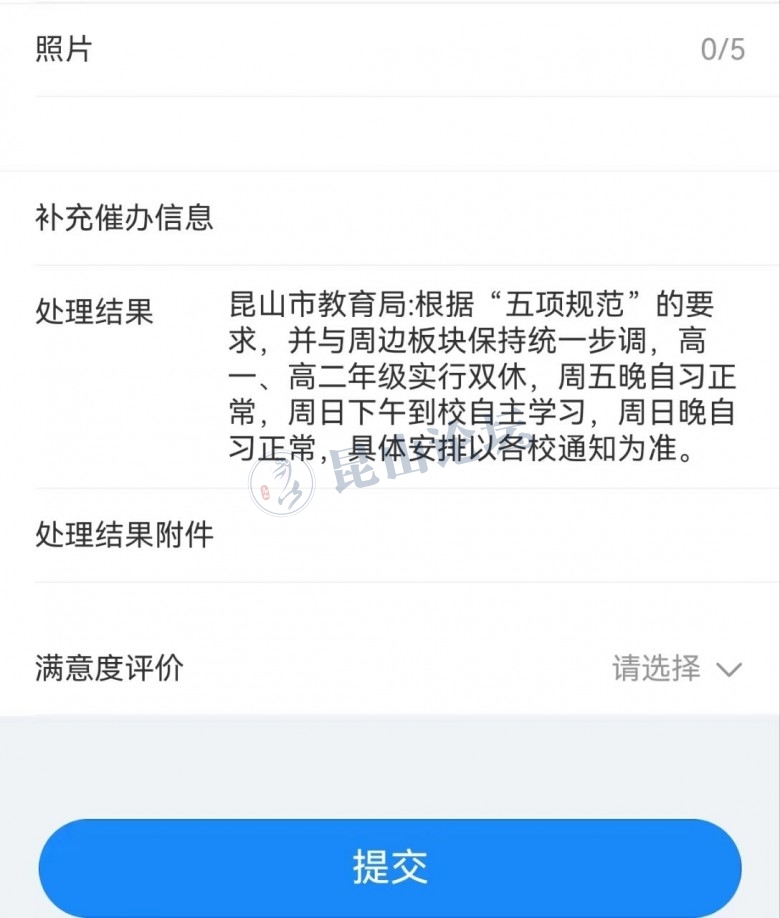Open the 满意度评价 请选择 dropdown
Screen dimensions: 780x918
coord(677,668)
